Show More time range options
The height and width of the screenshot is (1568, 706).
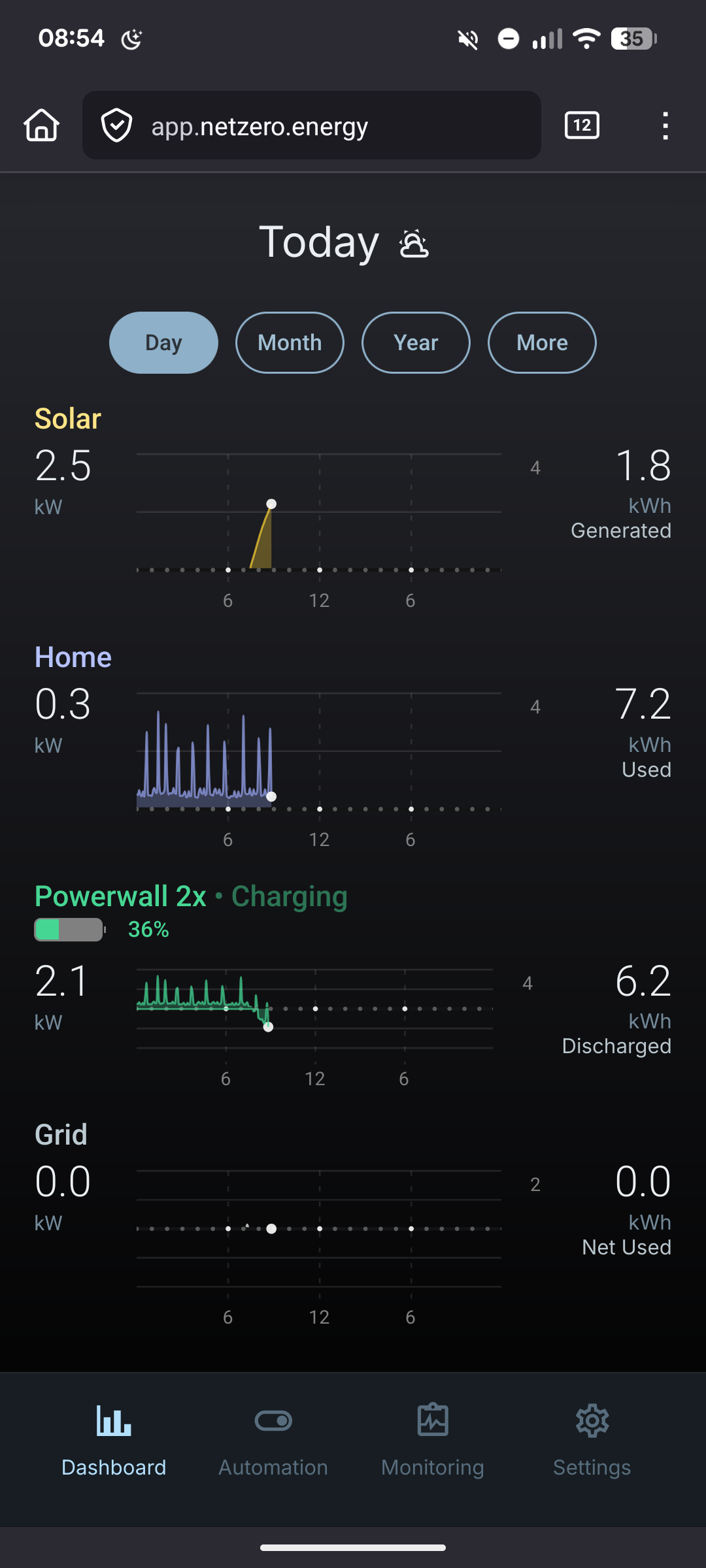(x=542, y=342)
